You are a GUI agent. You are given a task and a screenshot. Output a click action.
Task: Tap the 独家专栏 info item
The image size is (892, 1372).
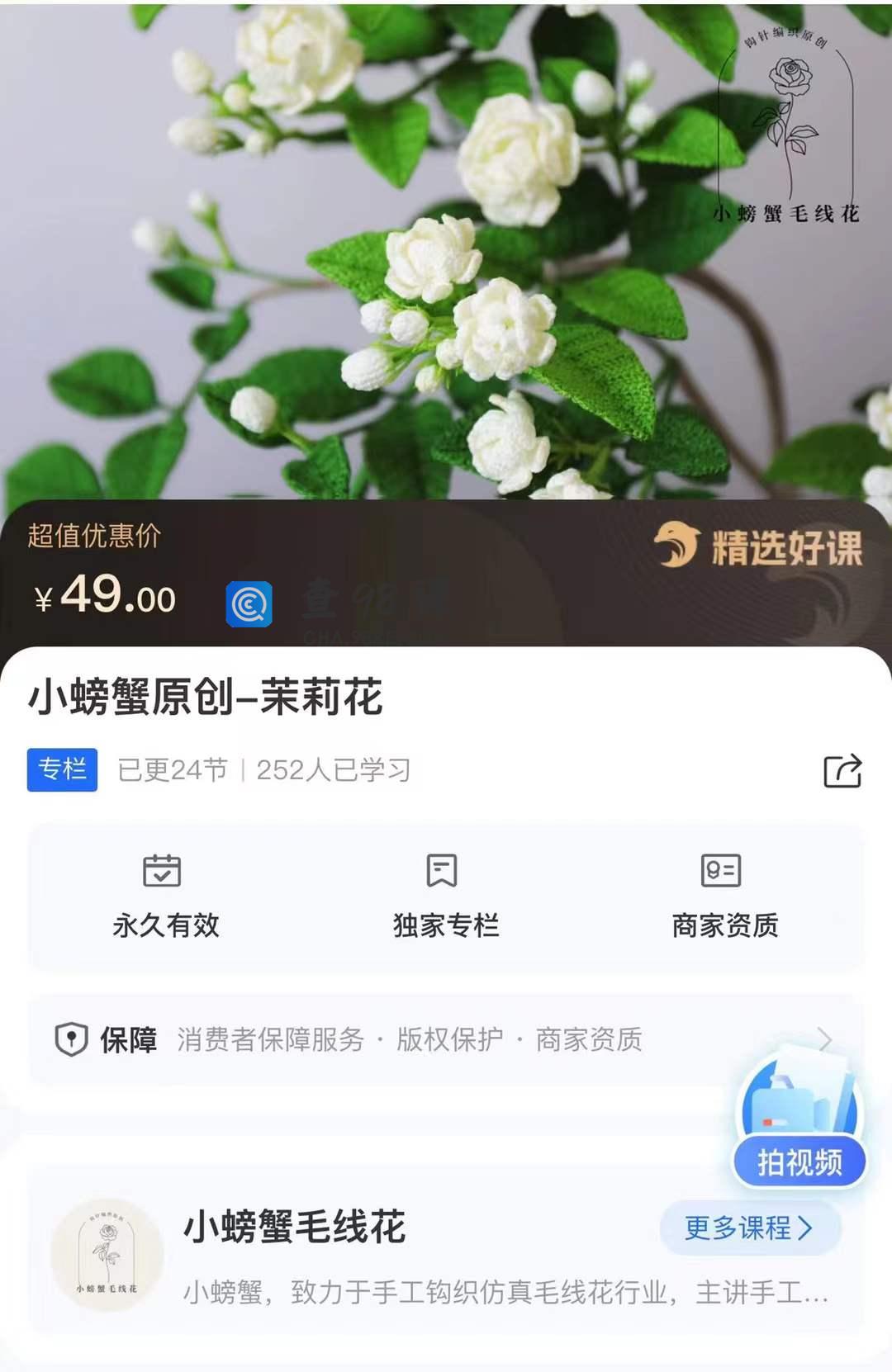(445, 897)
